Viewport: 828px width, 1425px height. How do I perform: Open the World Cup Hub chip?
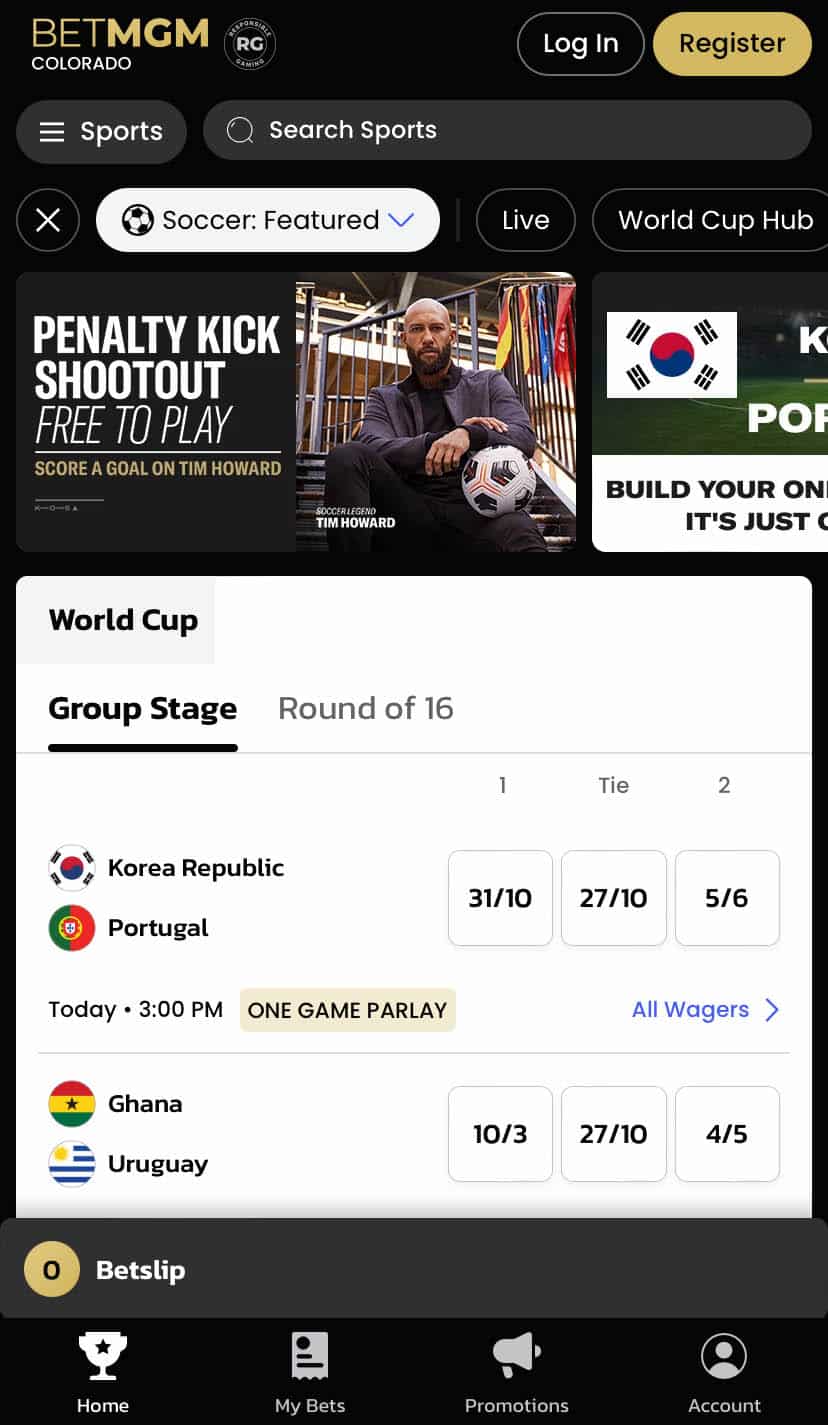[x=710, y=220]
